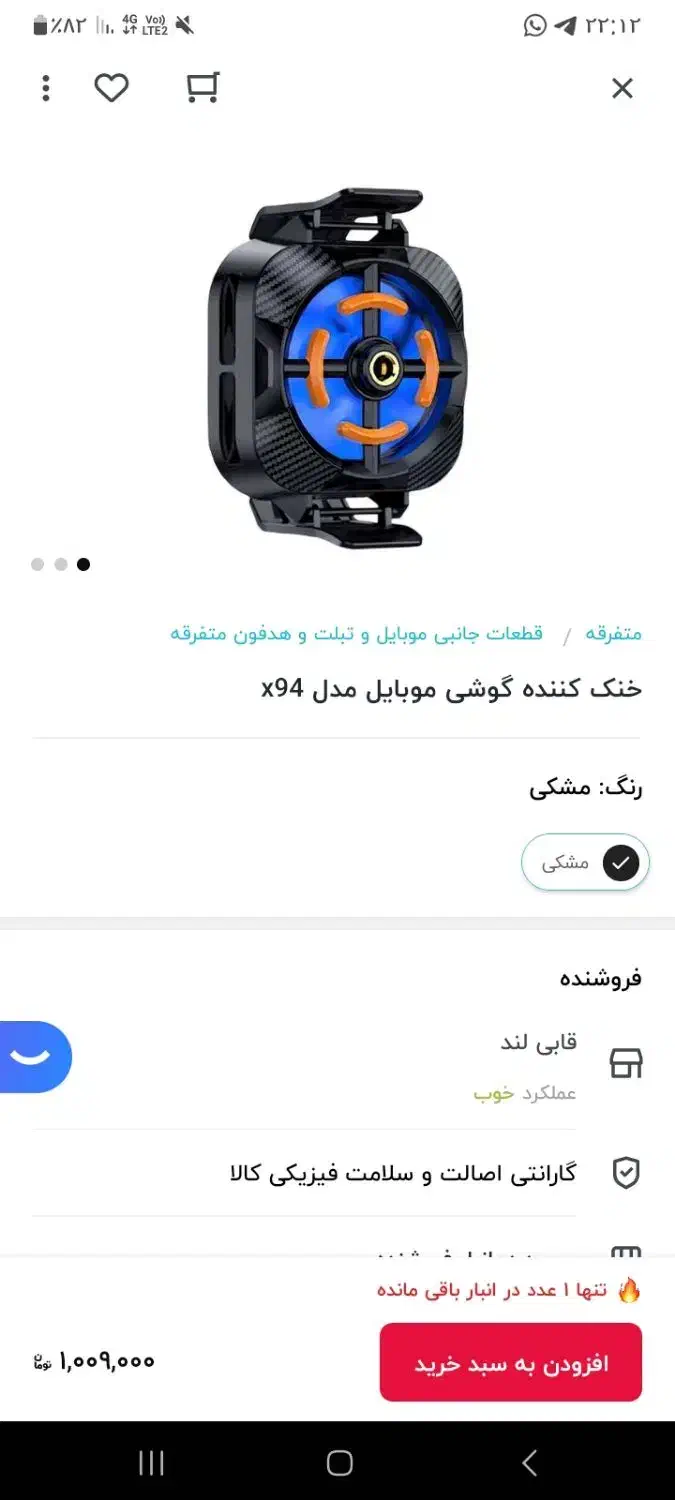Screen dimensions: 675x1500
Task: Tap افزودن به سبد خرید button
Action: [x=510, y=1363]
